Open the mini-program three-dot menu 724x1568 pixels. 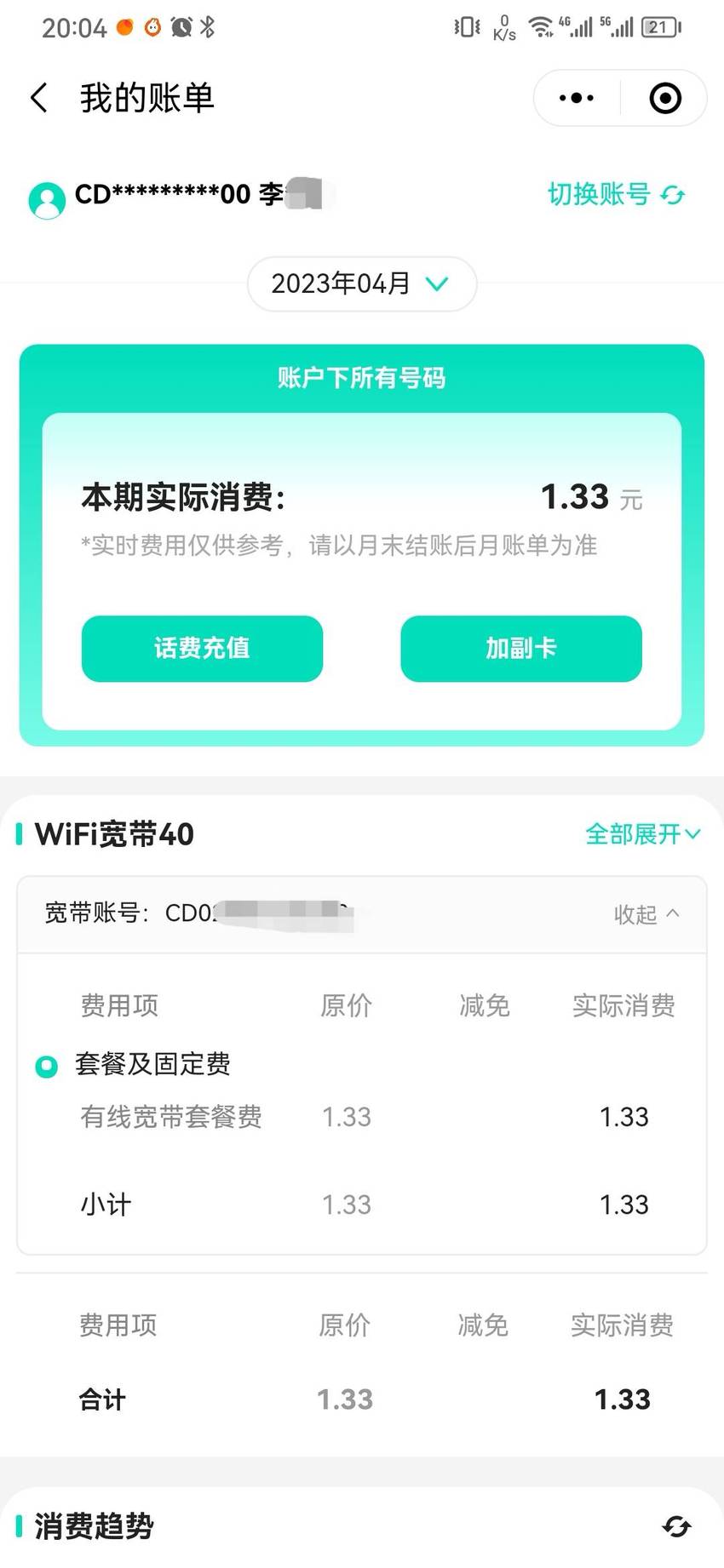click(577, 98)
